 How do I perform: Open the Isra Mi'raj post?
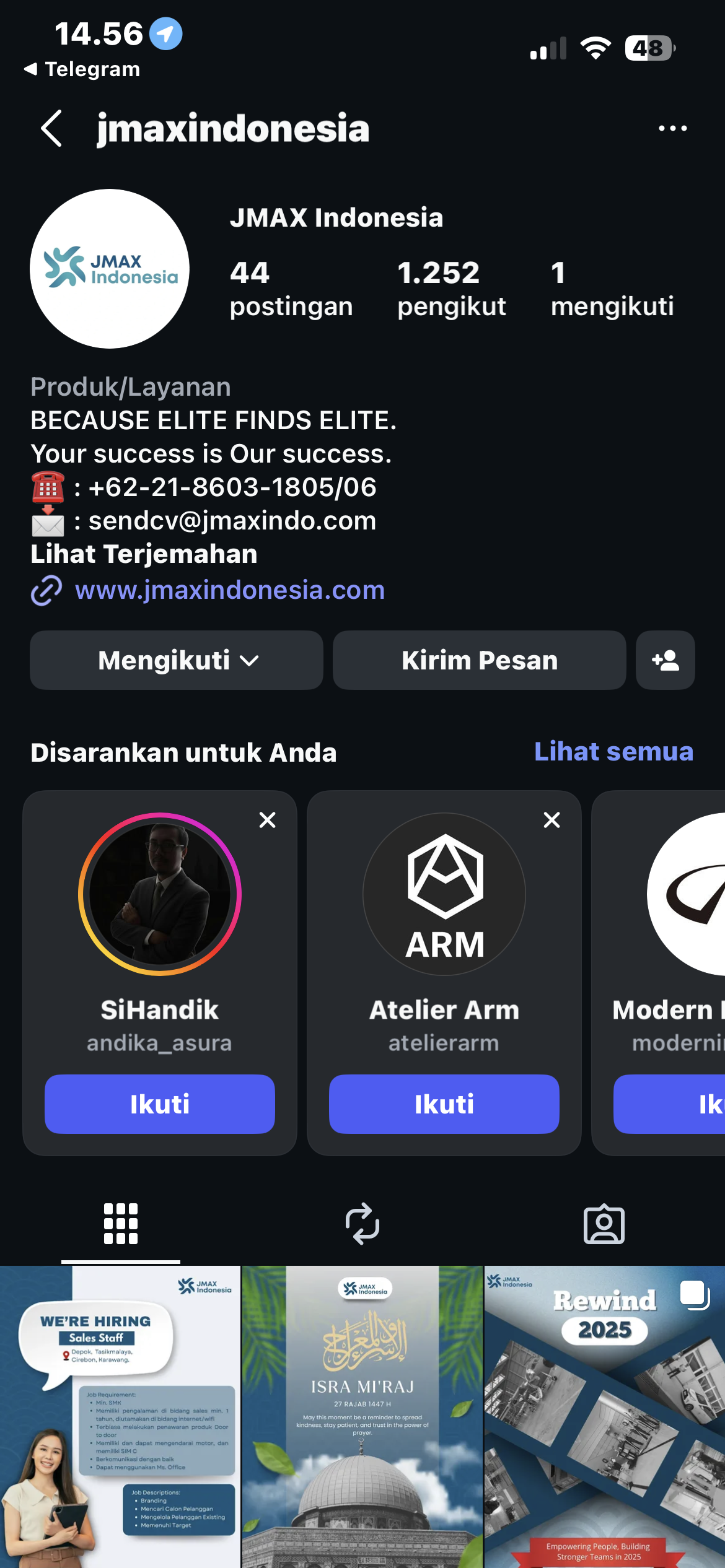click(x=362, y=1418)
